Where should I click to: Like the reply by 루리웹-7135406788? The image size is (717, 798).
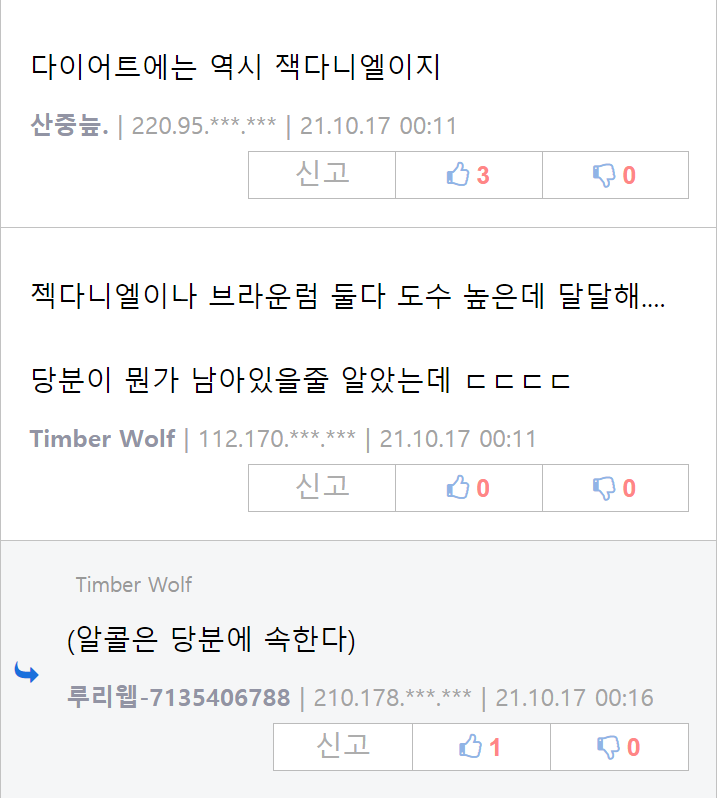tap(481, 747)
